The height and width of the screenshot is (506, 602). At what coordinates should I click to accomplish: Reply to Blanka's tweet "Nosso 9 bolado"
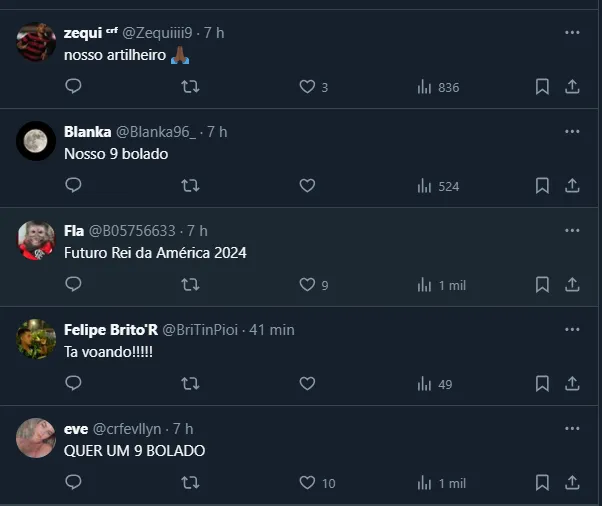73,186
